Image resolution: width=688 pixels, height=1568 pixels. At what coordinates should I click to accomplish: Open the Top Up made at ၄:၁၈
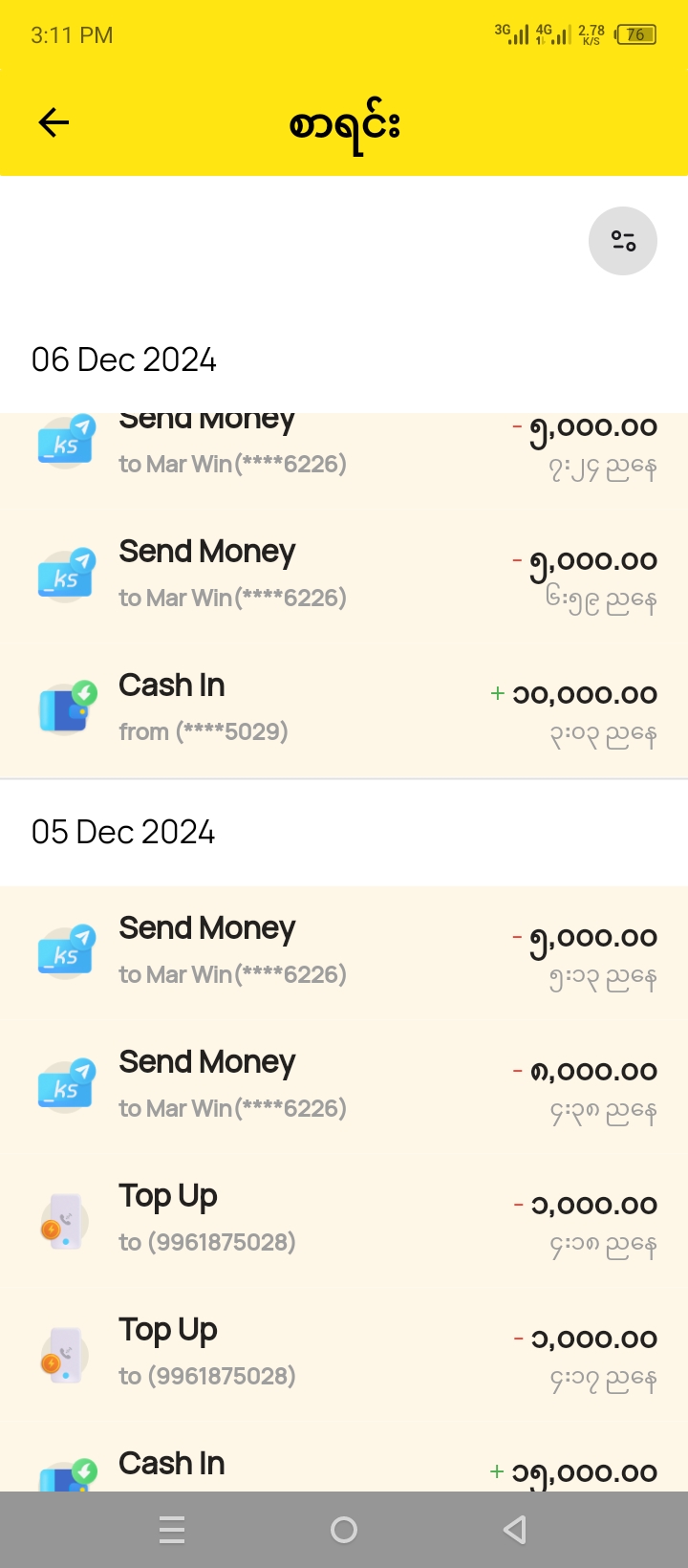tap(344, 1218)
